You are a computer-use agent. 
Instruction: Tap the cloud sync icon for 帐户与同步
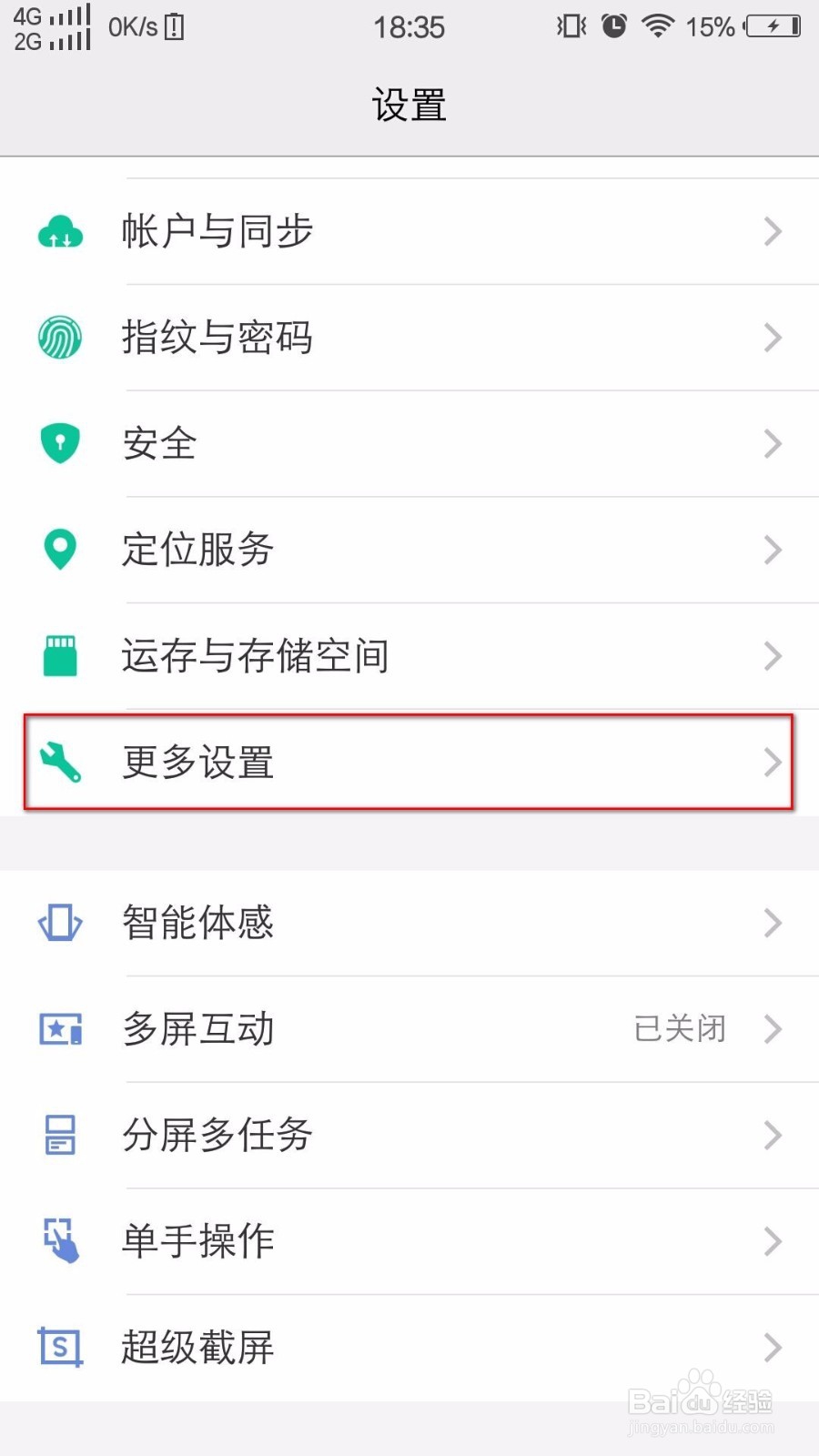tap(59, 232)
